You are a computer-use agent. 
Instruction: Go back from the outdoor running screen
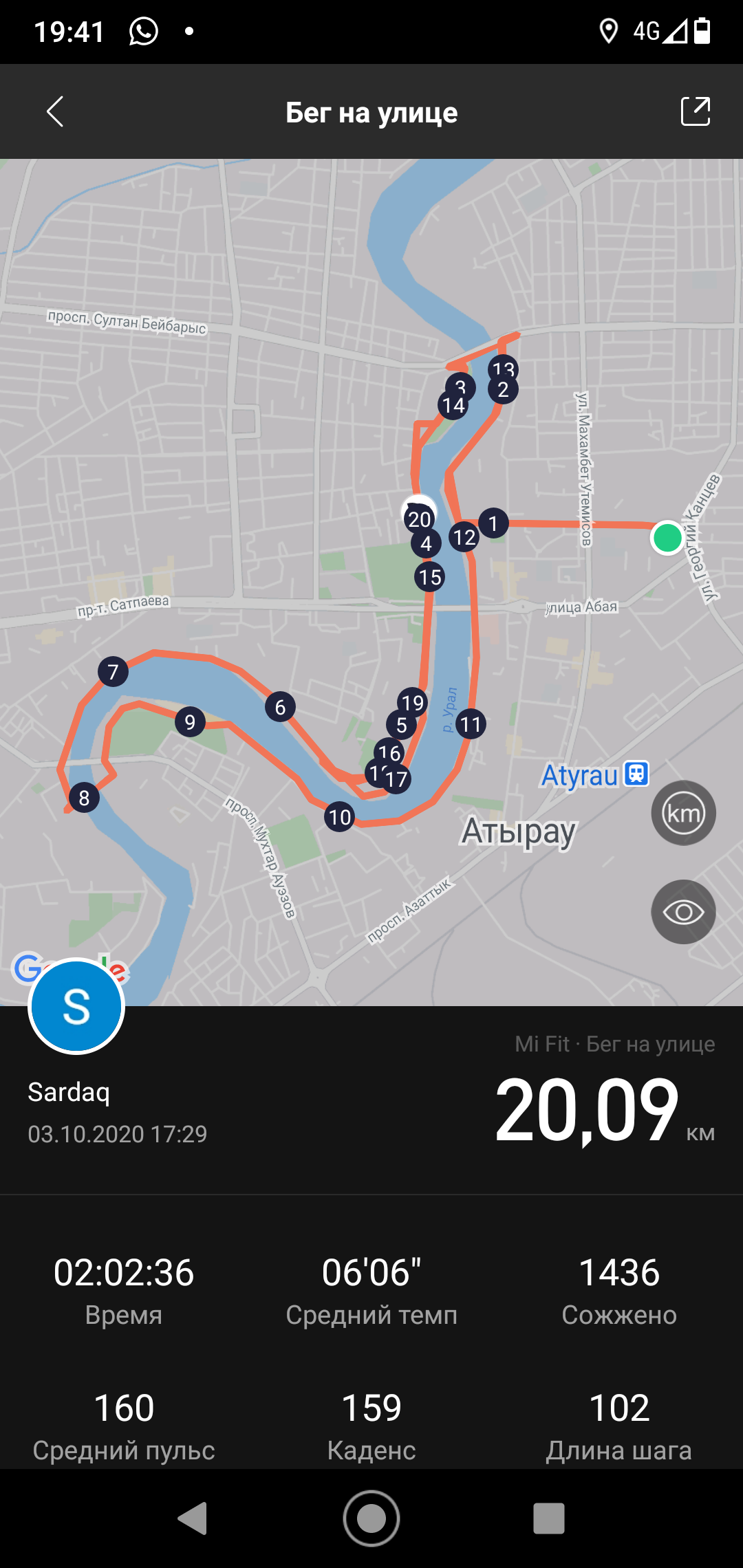[x=55, y=111]
